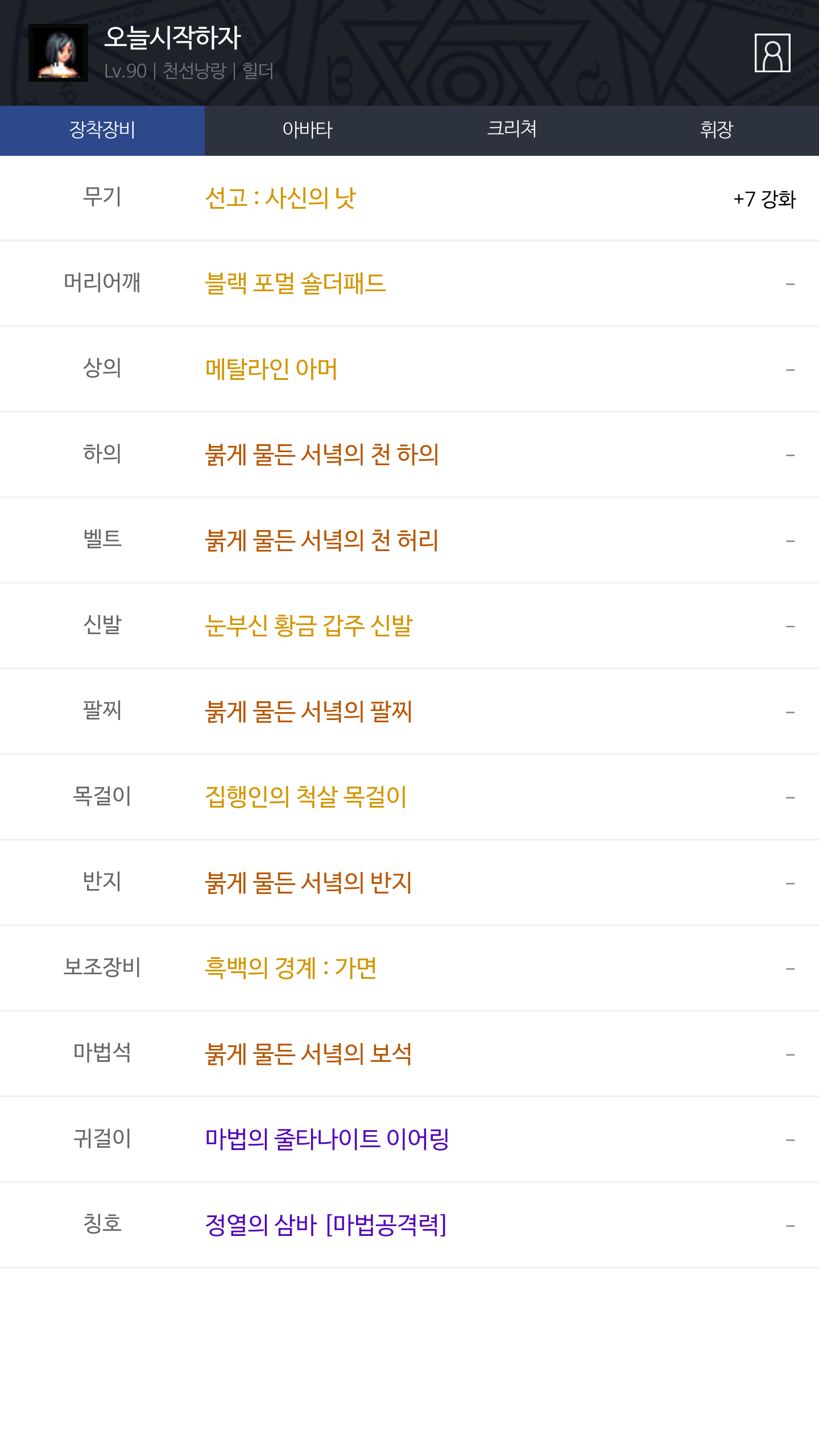
Task: Open 집행인의 척살 목걸이 details
Action: pyautogui.click(x=306, y=797)
